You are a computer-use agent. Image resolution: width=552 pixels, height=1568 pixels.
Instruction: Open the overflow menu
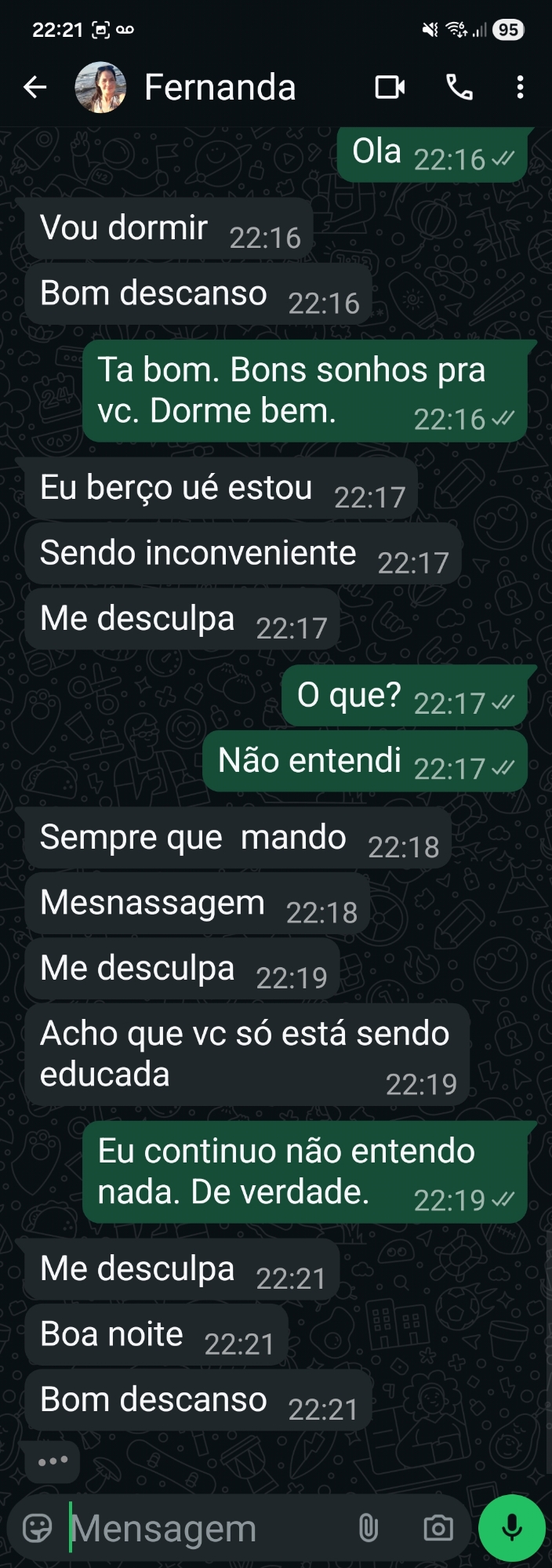(x=520, y=87)
